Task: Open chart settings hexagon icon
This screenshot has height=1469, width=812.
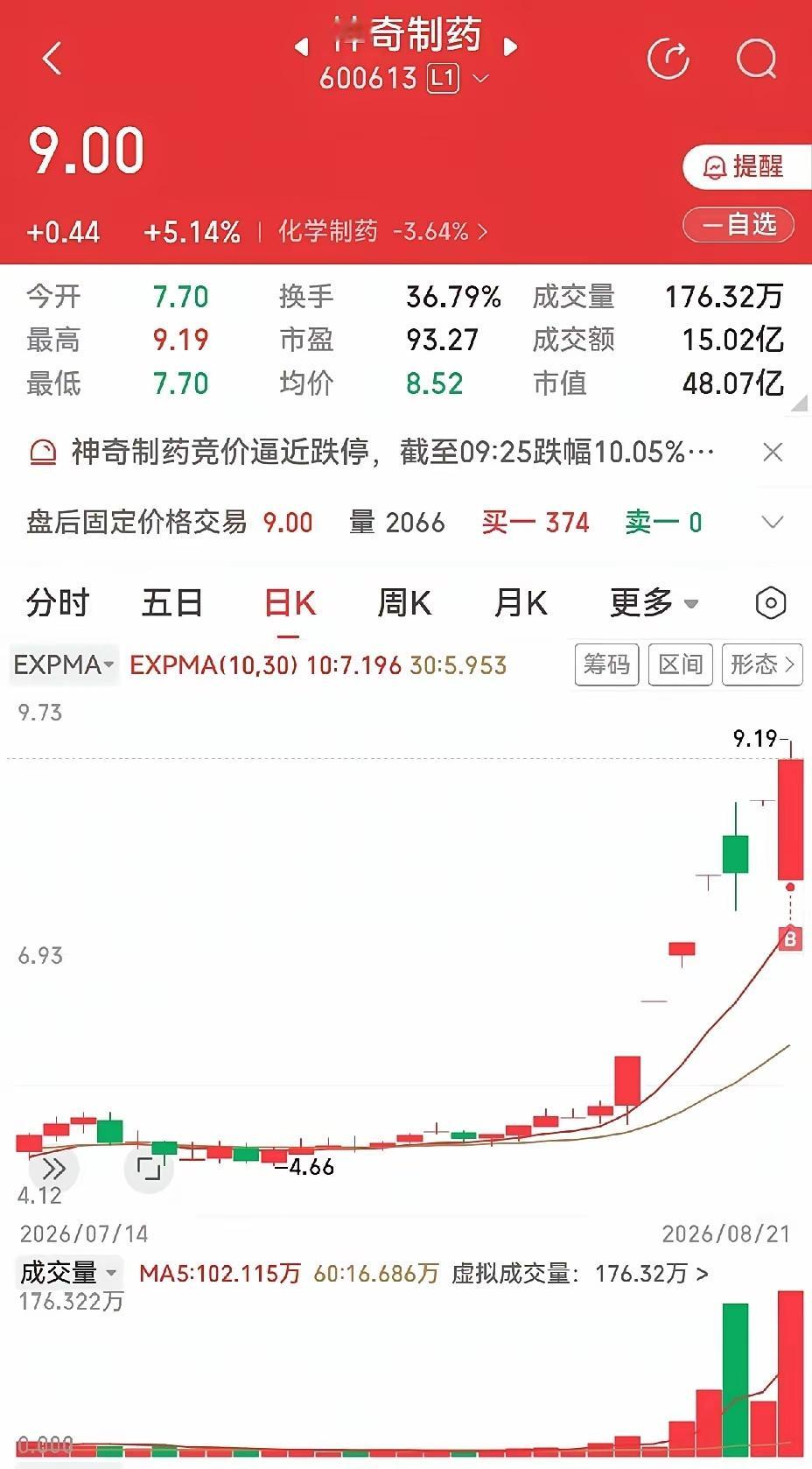Action: (770, 603)
